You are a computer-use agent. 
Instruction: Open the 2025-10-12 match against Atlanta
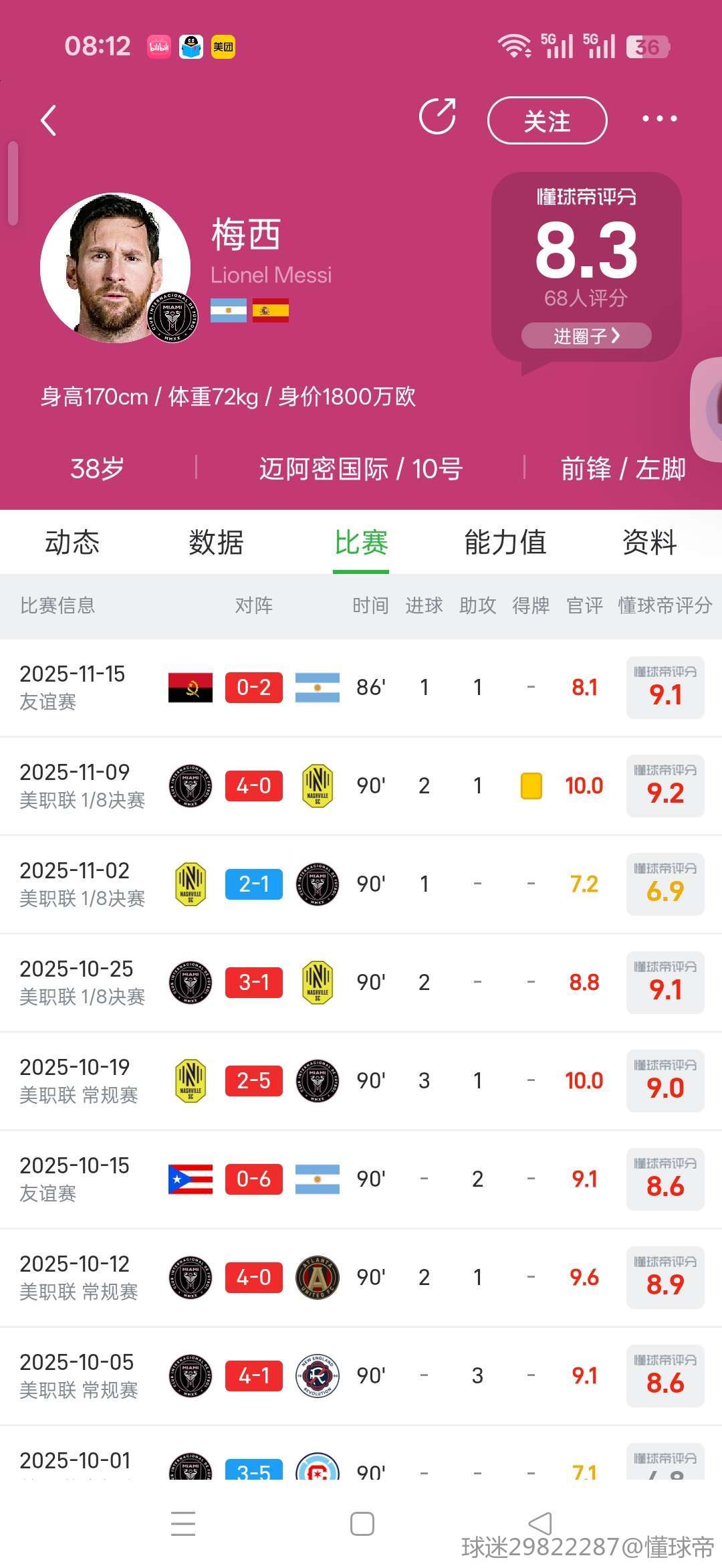click(x=254, y=1278)
